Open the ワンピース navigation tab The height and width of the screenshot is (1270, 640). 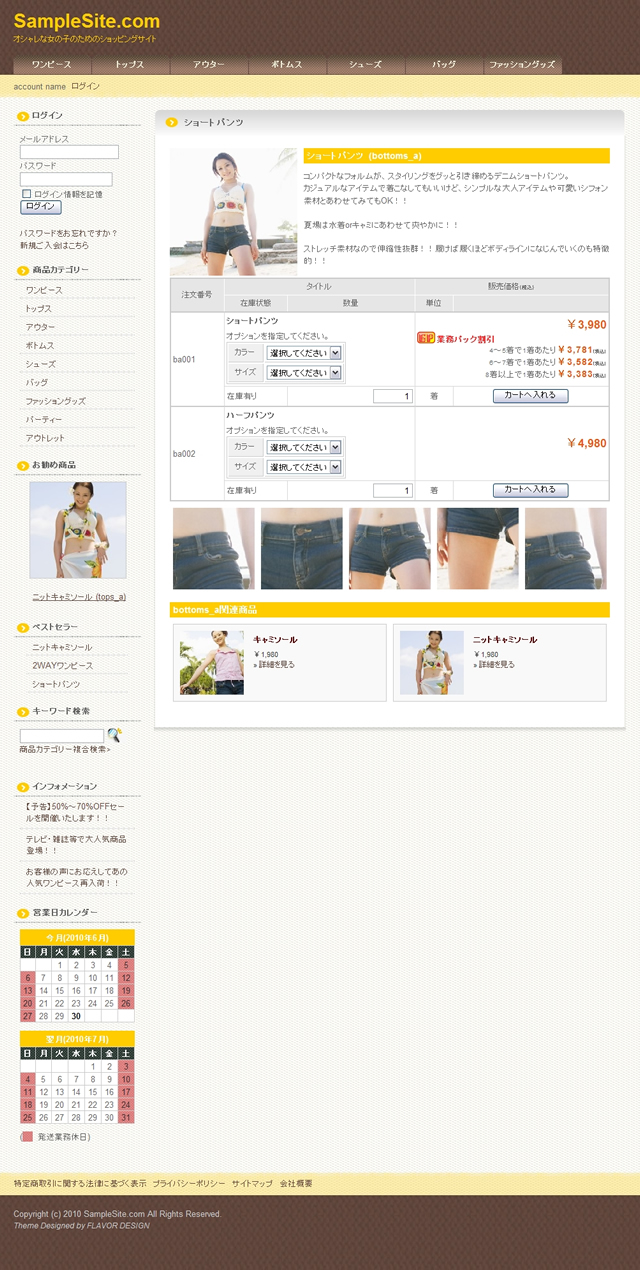(52, 65)
